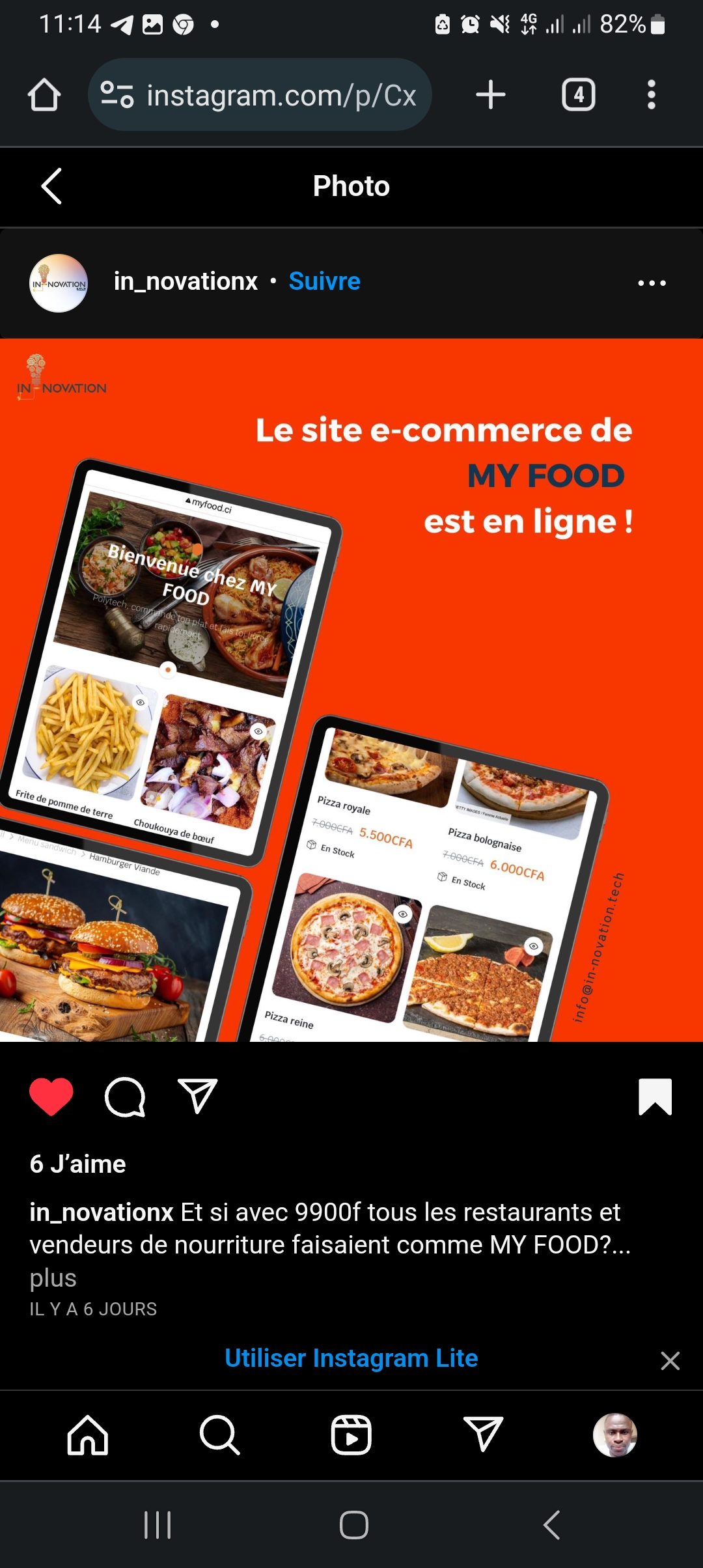Open my profile tab avatar
The height and width of the screenshot is (1568, 703).
[x=614, y=1435]
